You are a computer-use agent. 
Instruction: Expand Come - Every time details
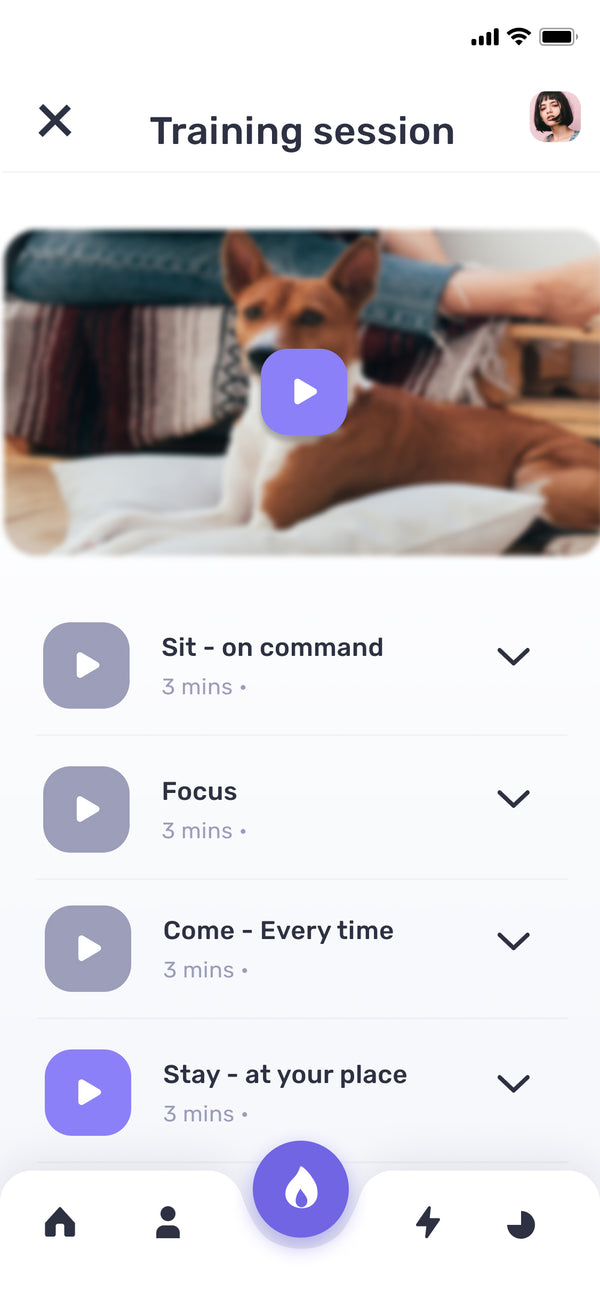(x=513, y=940)
